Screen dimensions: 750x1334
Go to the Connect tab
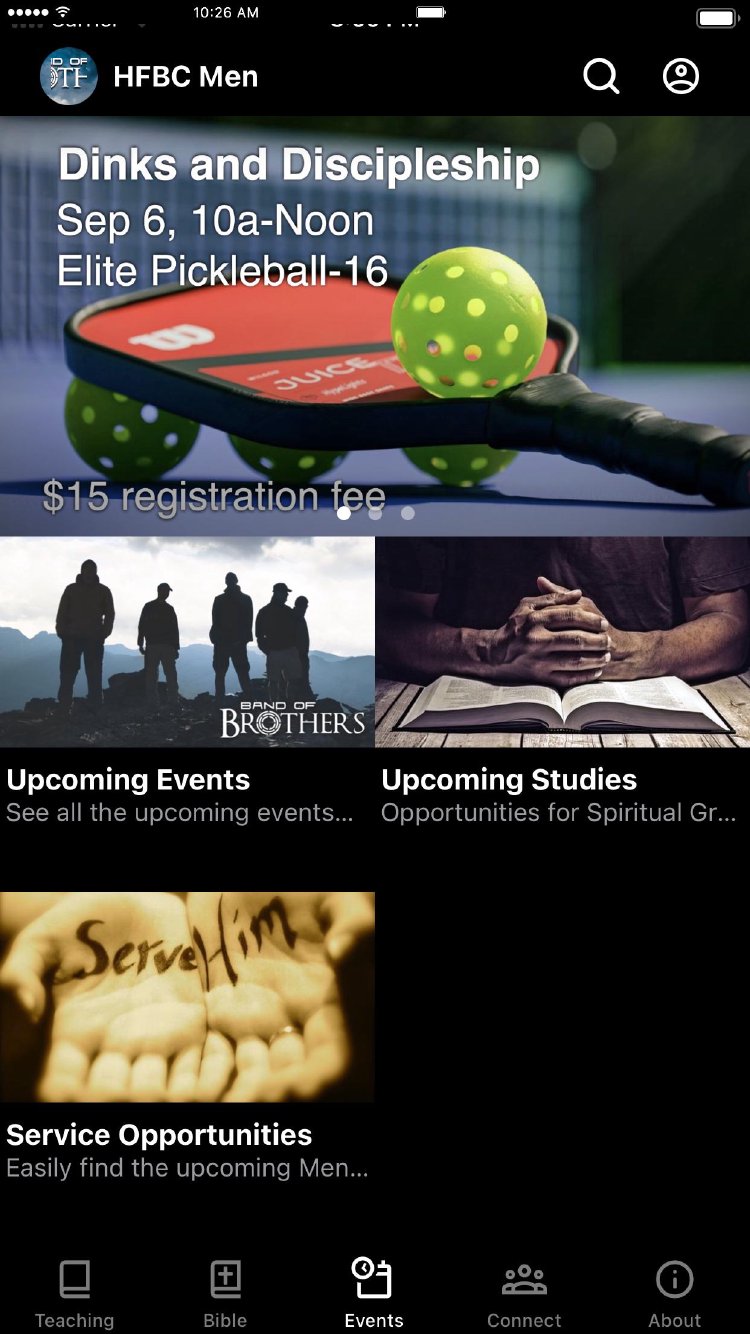(524, 1293)
